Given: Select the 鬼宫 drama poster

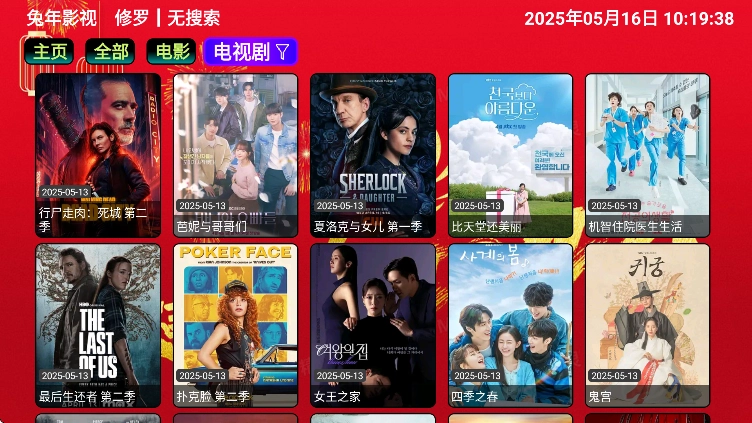Looking at the screenshot, I should [647, 325].
